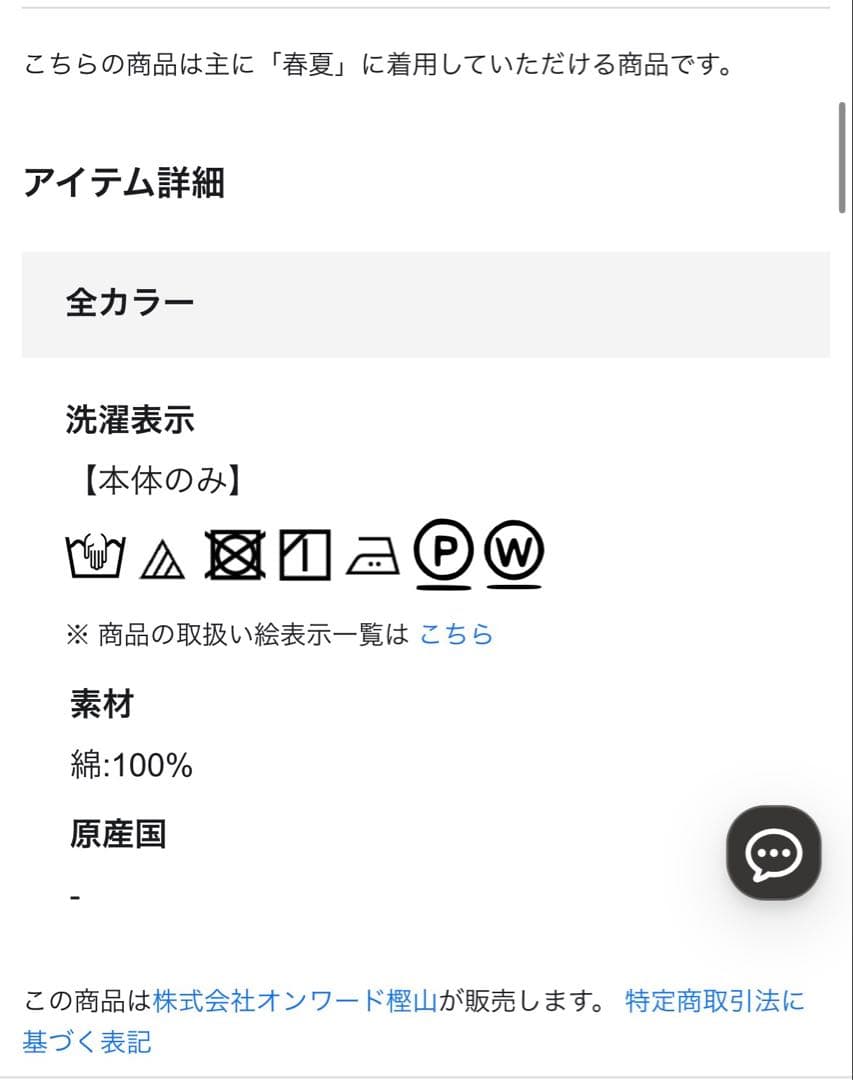
Task: Select the bleach triangle care symbol
Action: (x=162, y=557)
